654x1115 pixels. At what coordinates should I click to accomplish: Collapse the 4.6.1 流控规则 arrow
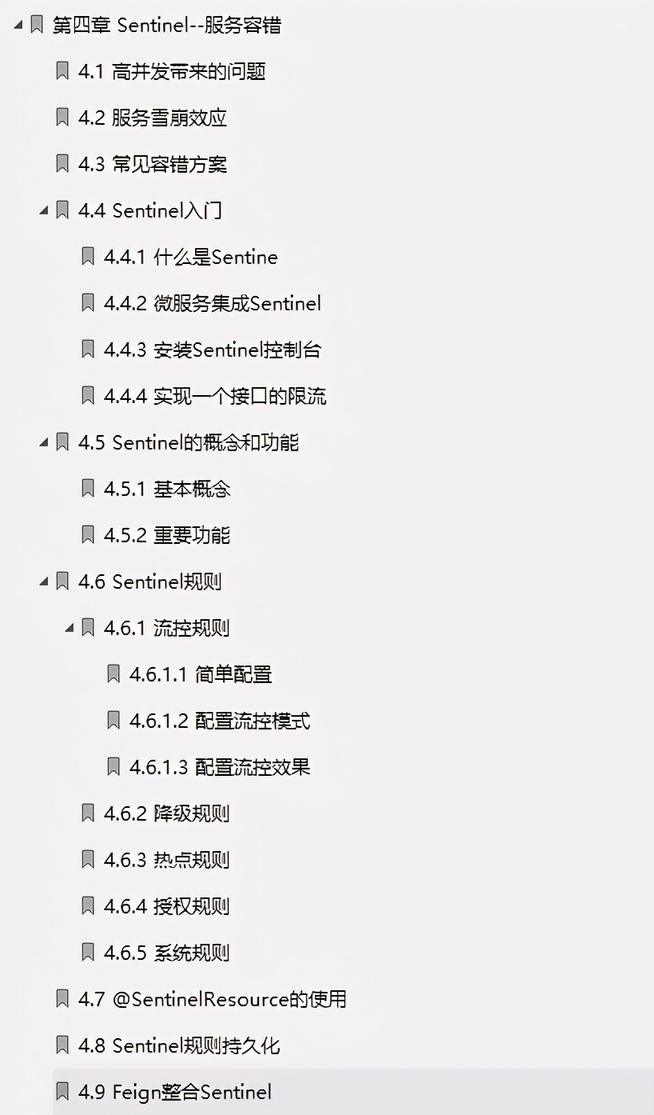(70, 629)
